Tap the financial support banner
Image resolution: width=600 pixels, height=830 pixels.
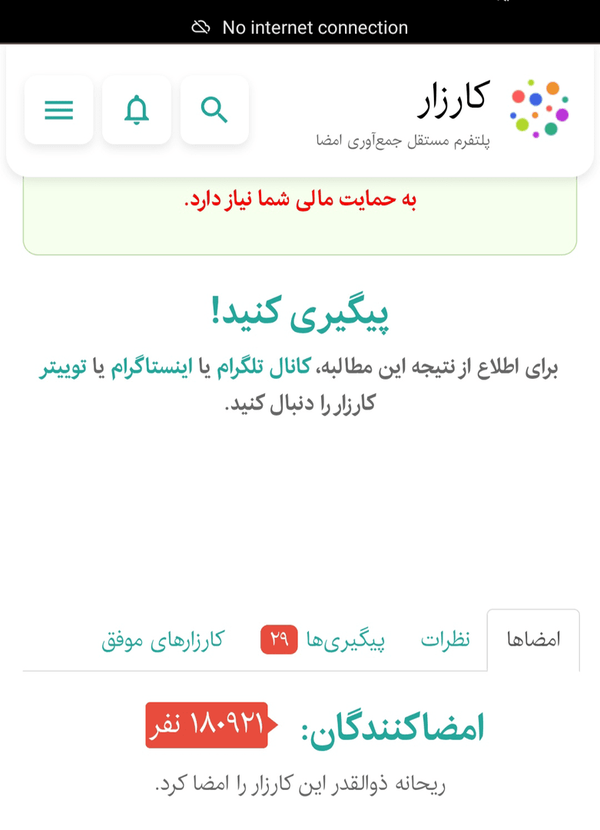click(x=300, y=214)
